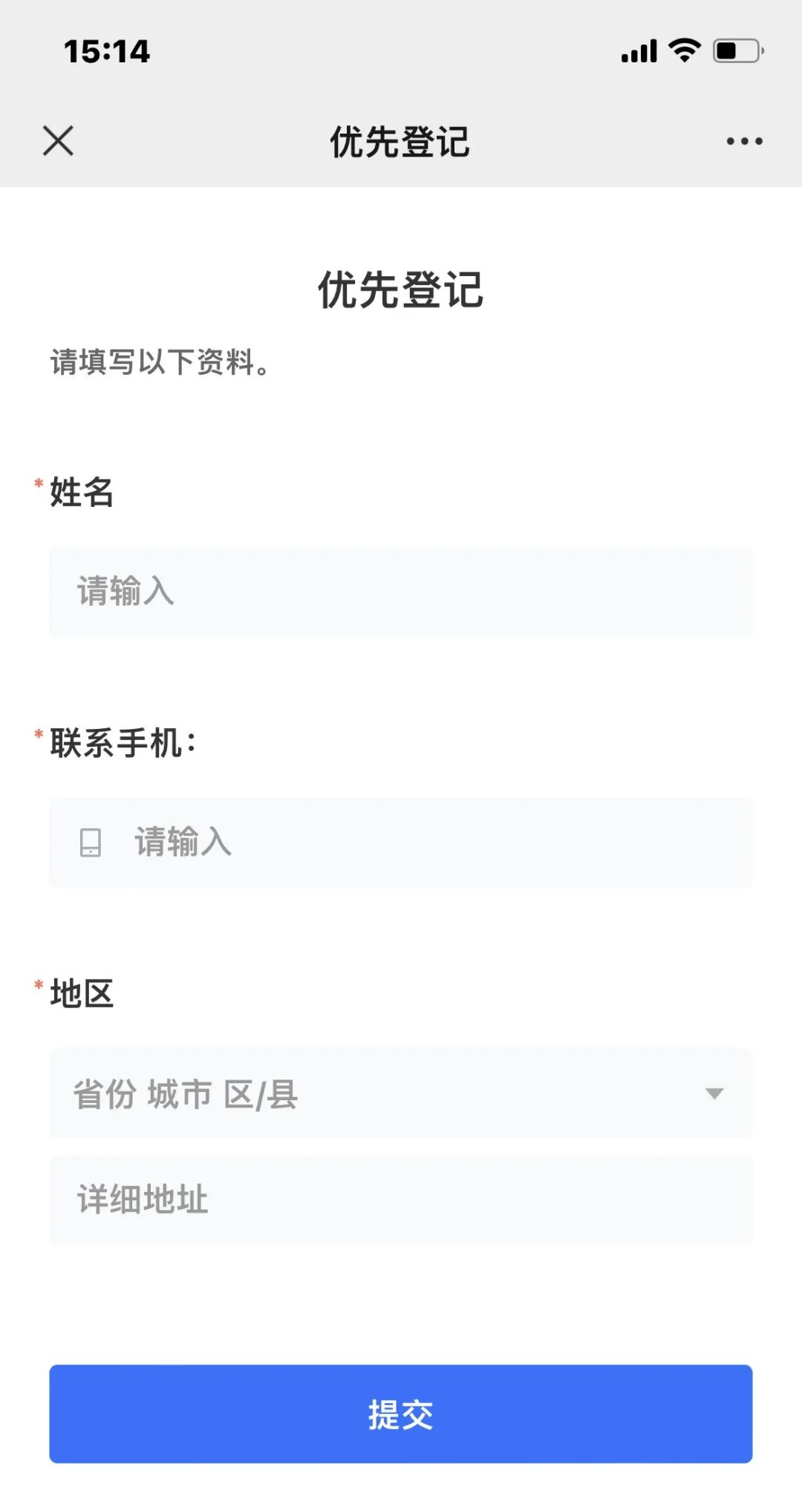Tap the 详细地址 address field
The width and height of the screenshot is (802, 1512).
[x=401, y=1200]
